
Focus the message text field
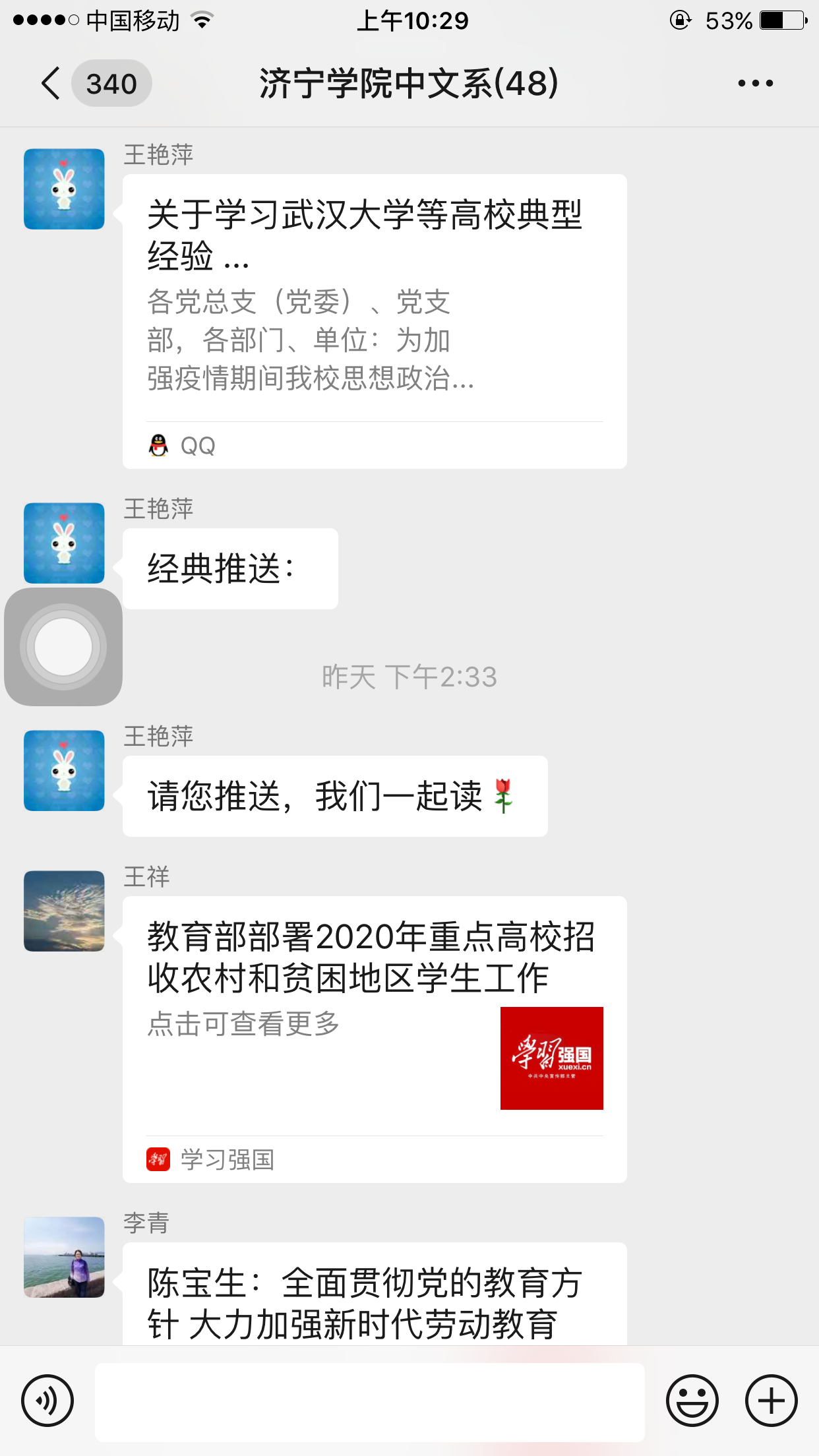click(x=369, y=1402)
